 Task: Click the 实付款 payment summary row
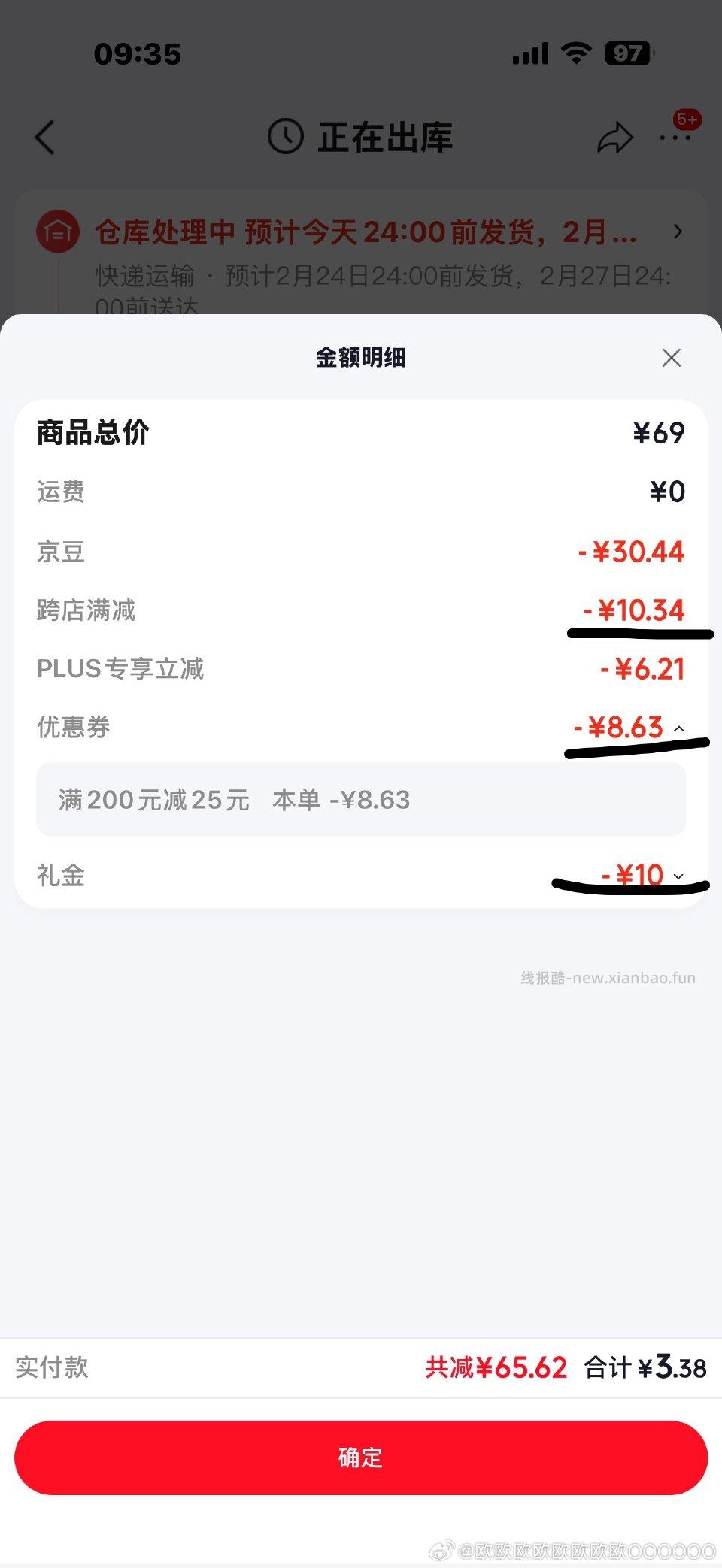pyautogui.click(x=51, y=1368)
